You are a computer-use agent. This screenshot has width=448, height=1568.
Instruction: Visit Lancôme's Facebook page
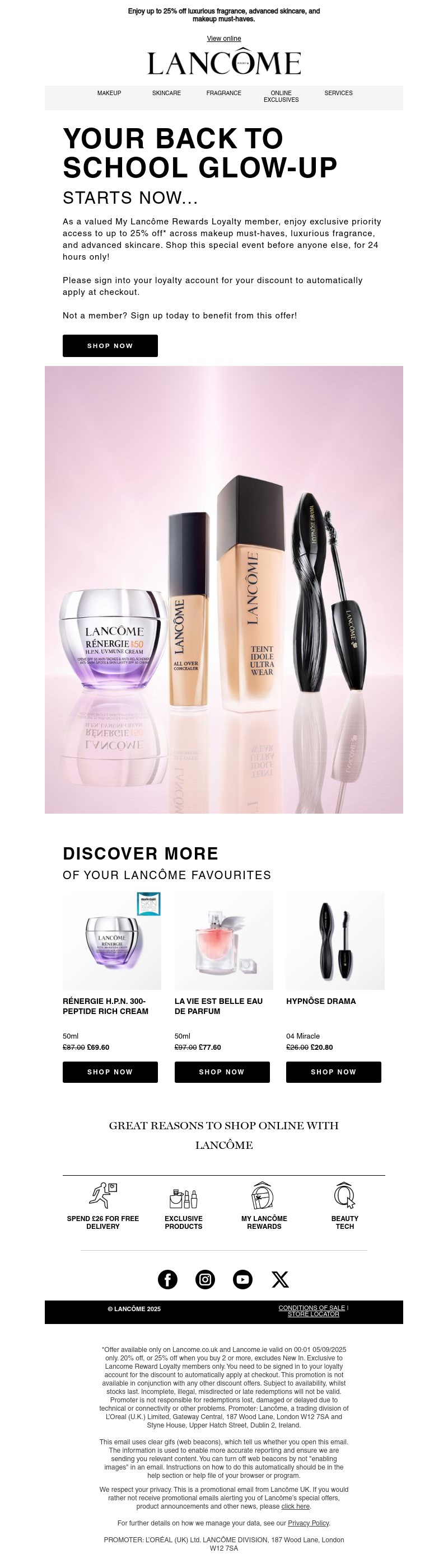coord(167,1279)
